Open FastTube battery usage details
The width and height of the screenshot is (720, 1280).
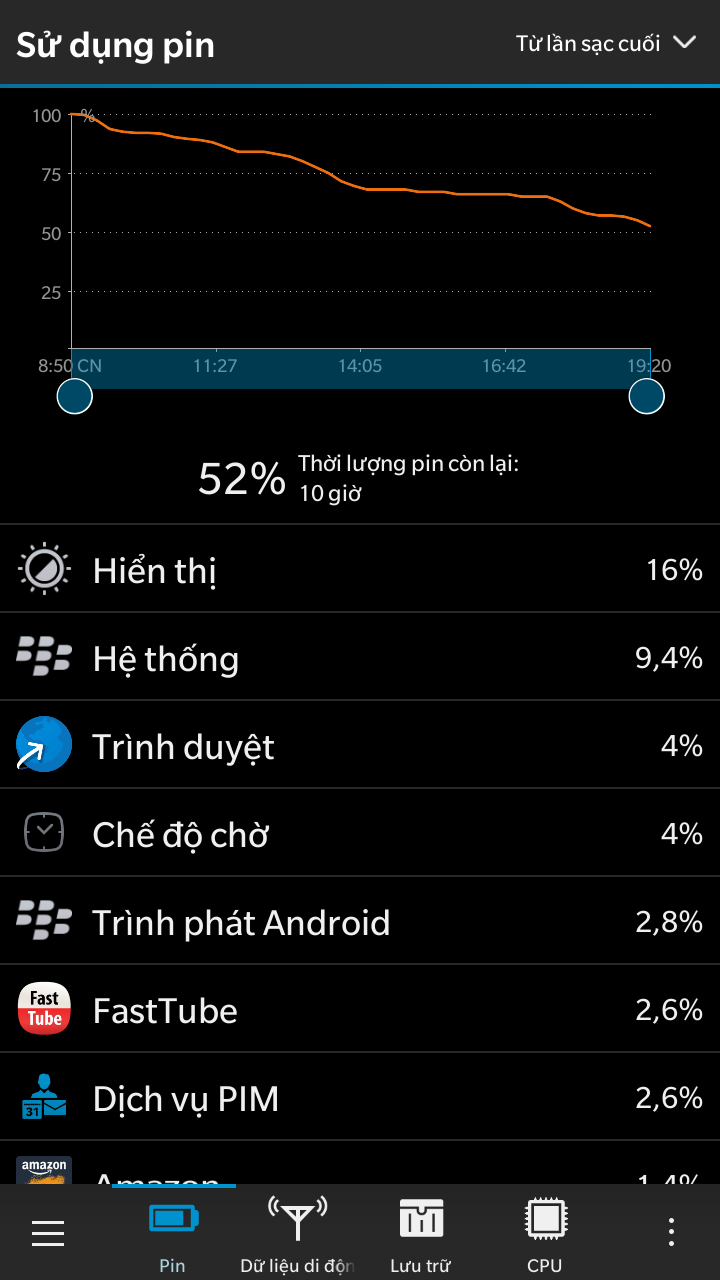(360, 1009)
